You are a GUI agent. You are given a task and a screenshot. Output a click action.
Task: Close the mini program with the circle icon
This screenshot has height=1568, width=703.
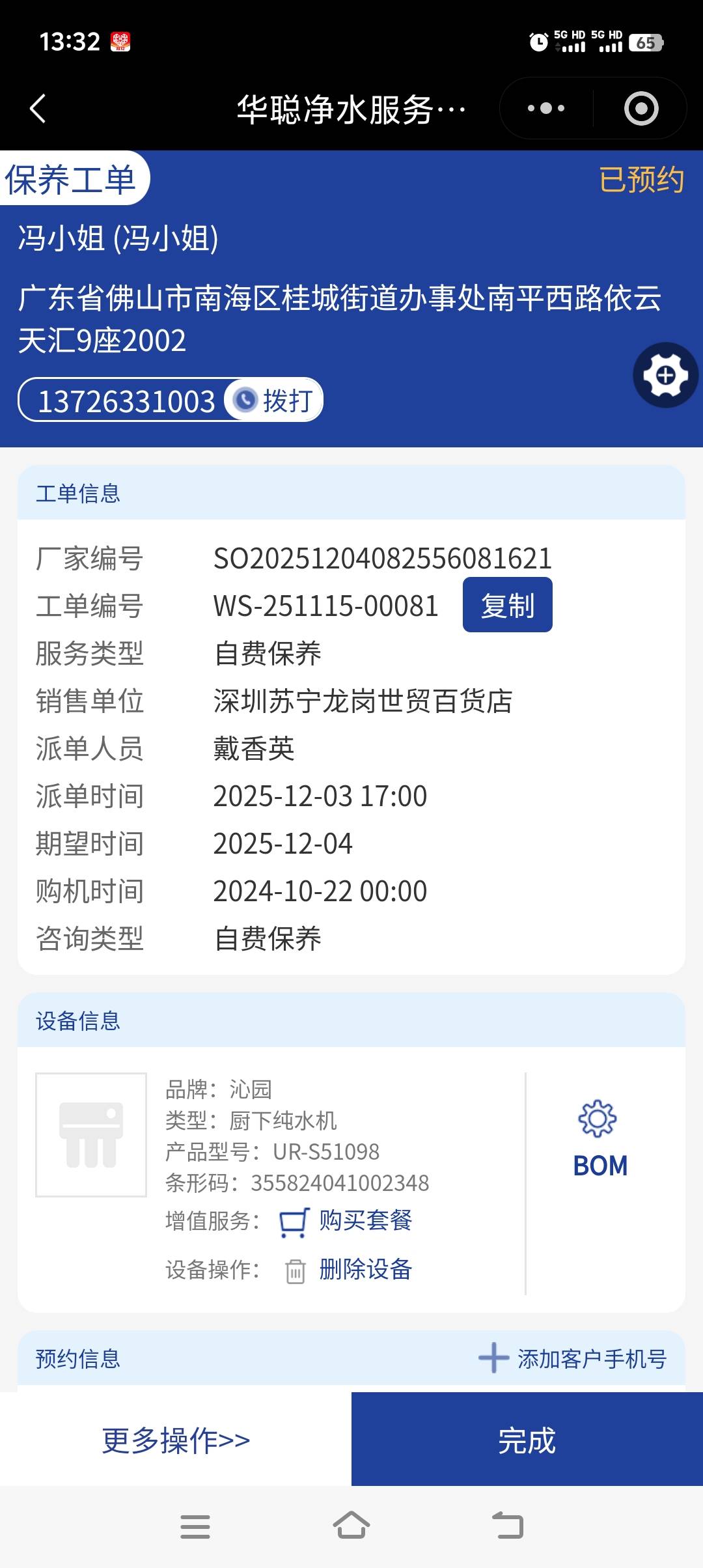(x=641, y=108)
